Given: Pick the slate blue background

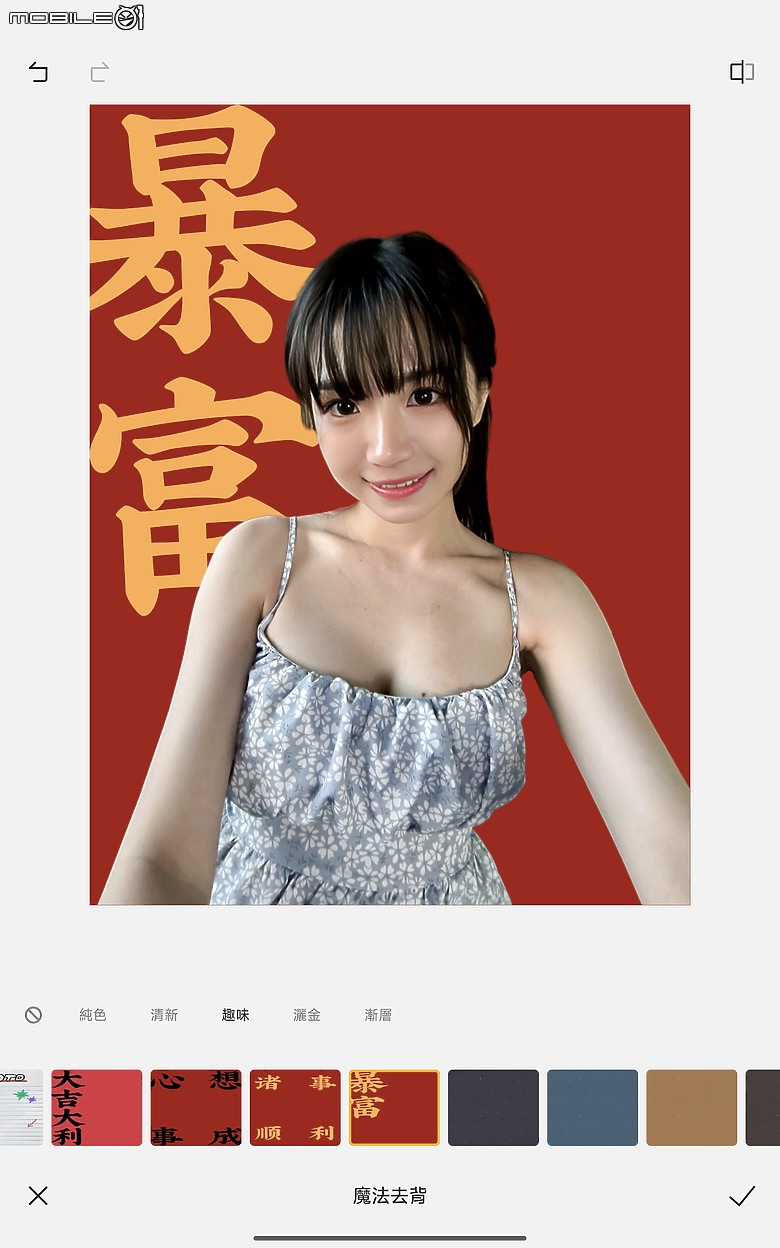Looking at the screenshot, I should (x=592, y=1107).
